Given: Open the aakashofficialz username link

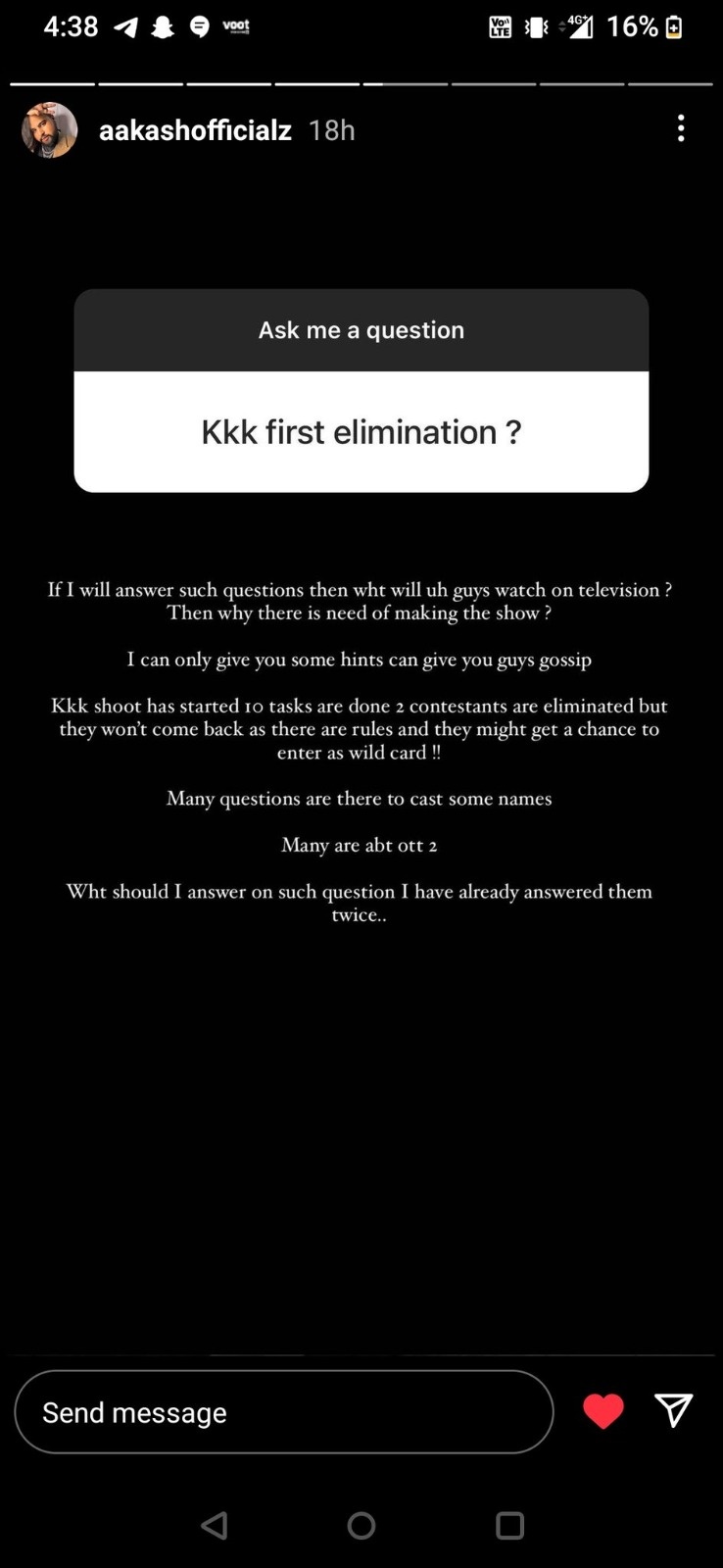Looking at the screenshot, I should pos(195,130).
